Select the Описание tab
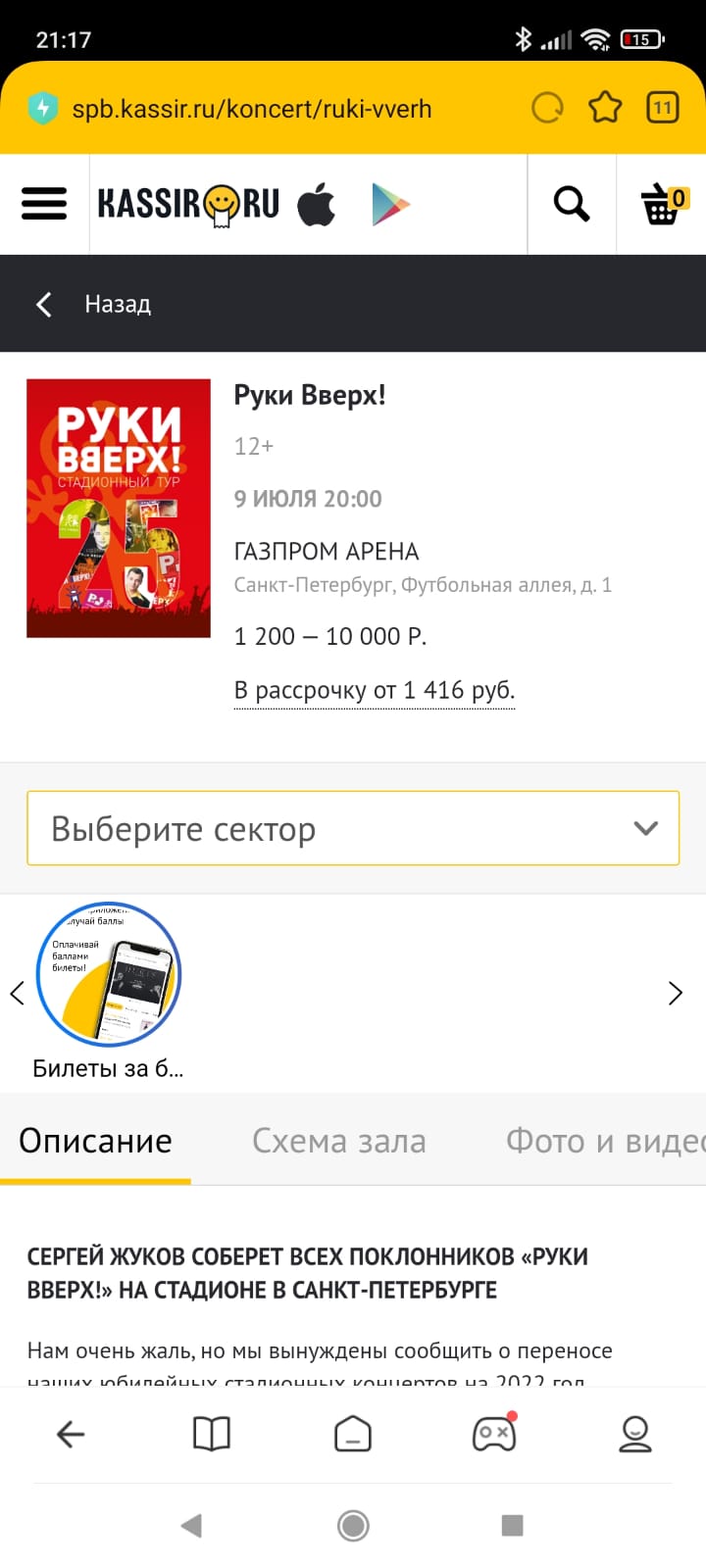 click(x=95, y=1141)
